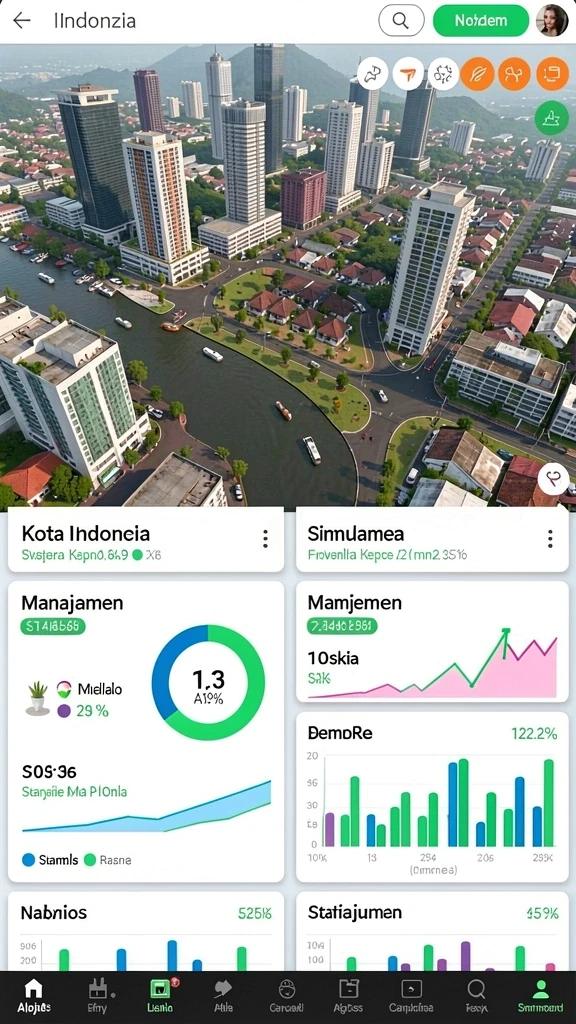Open the Manajamen donut chart card
This screenshot has height=1024, width=576.
[x=146, y=731]
